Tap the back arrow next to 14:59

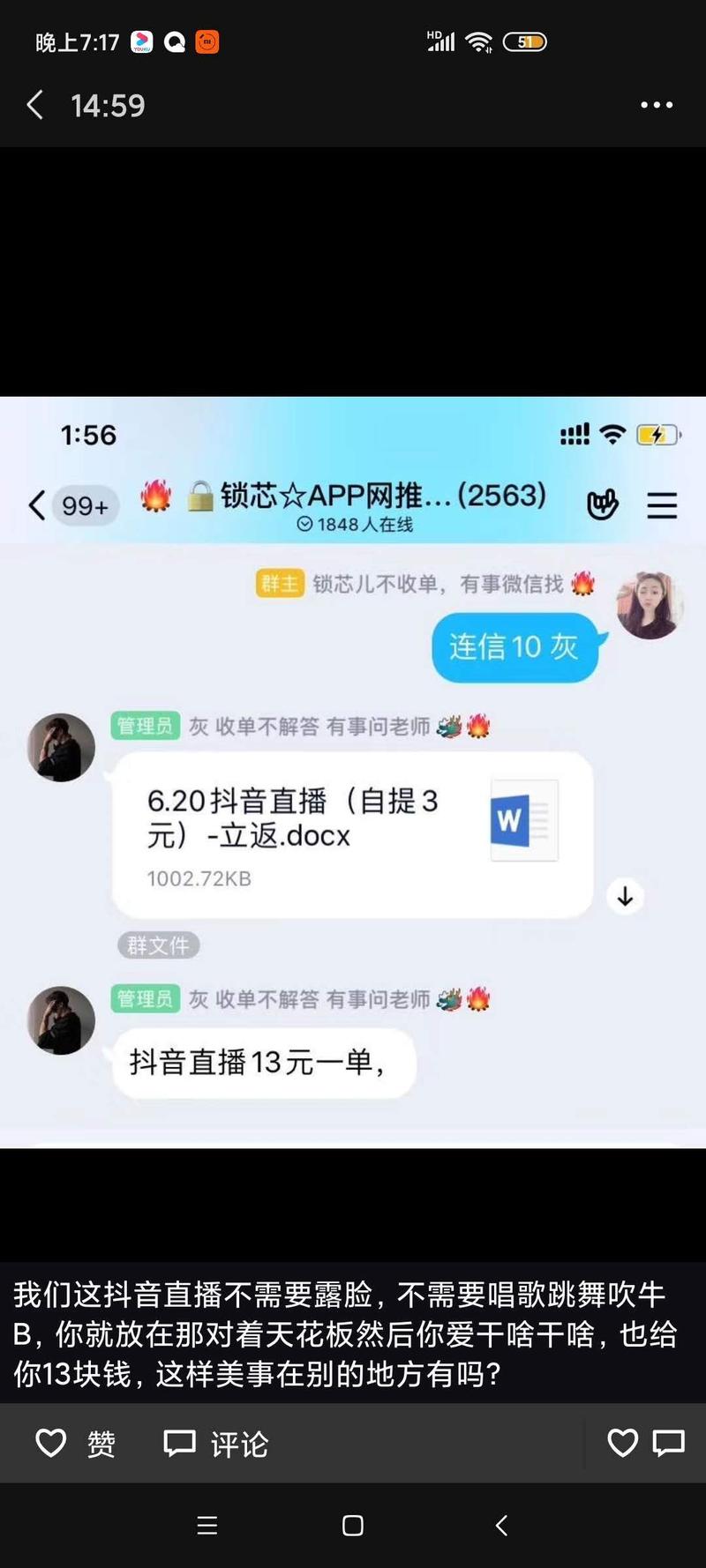(x=34, y=104)
